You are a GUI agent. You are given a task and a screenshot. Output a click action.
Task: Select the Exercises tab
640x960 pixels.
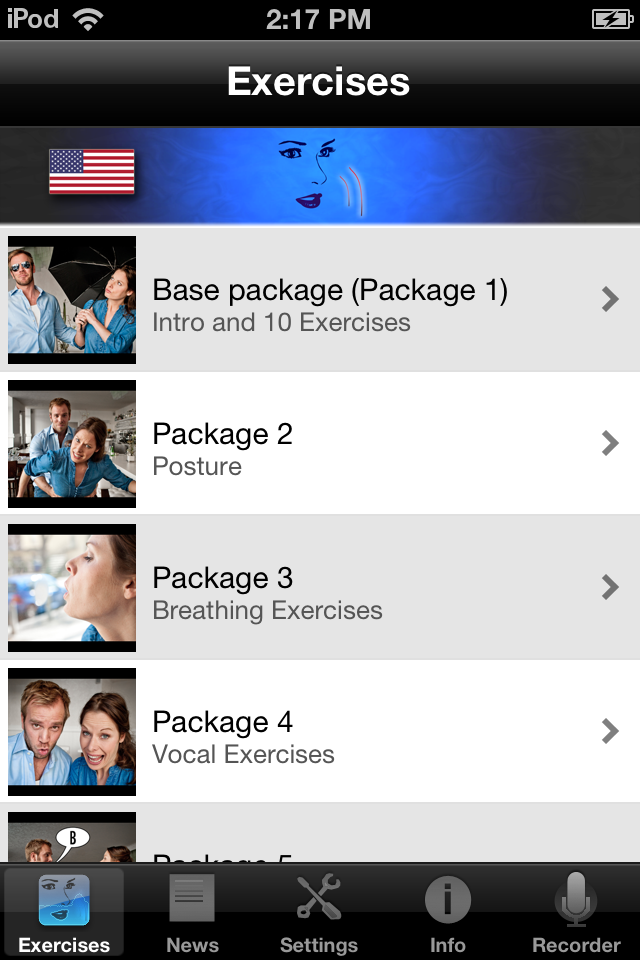[64, 912]
